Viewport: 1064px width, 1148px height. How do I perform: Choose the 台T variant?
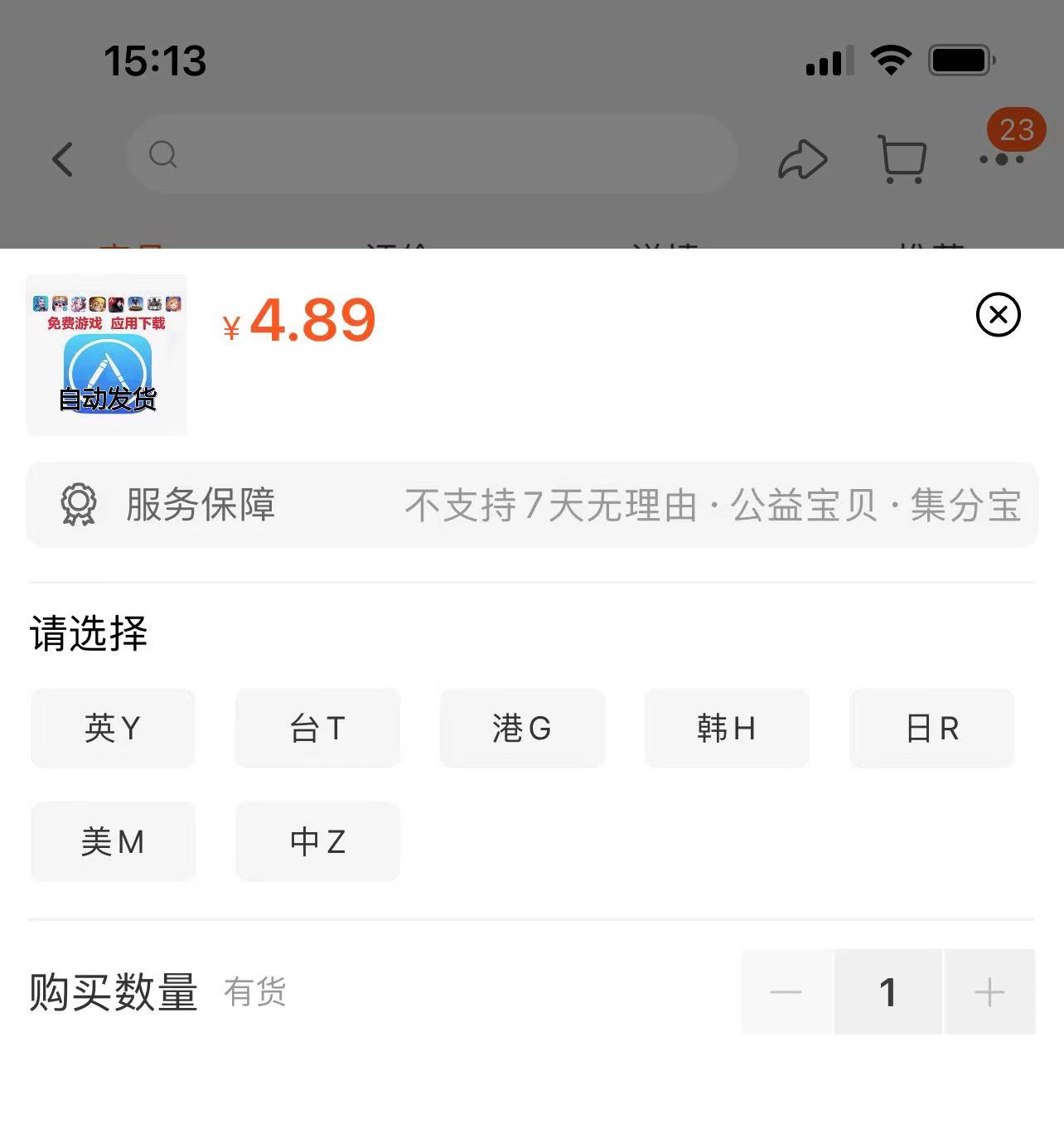(x=317, y=729)
